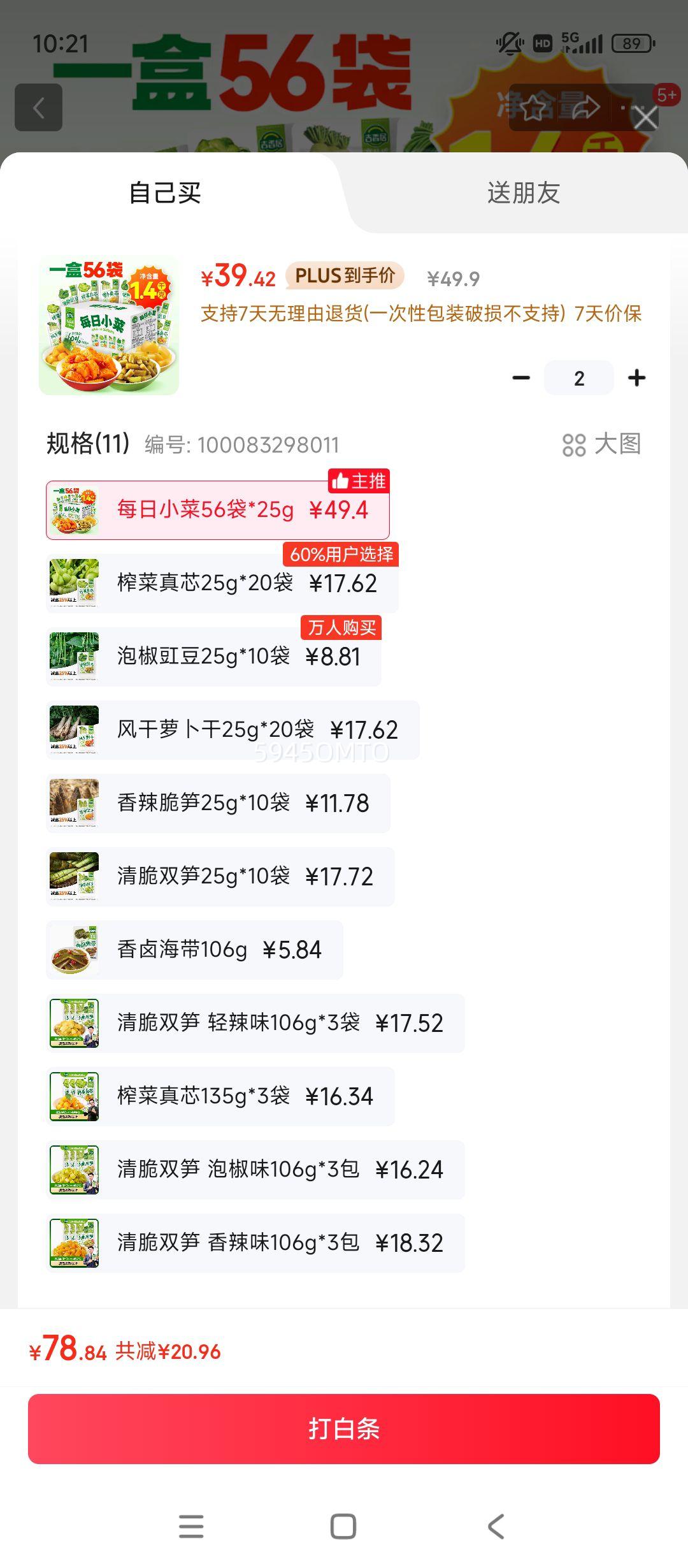This screenshot has width=688, height=1568.
Task: Select 榨菜真芯25g*20袋 spec
Action: tap(222, 583)
